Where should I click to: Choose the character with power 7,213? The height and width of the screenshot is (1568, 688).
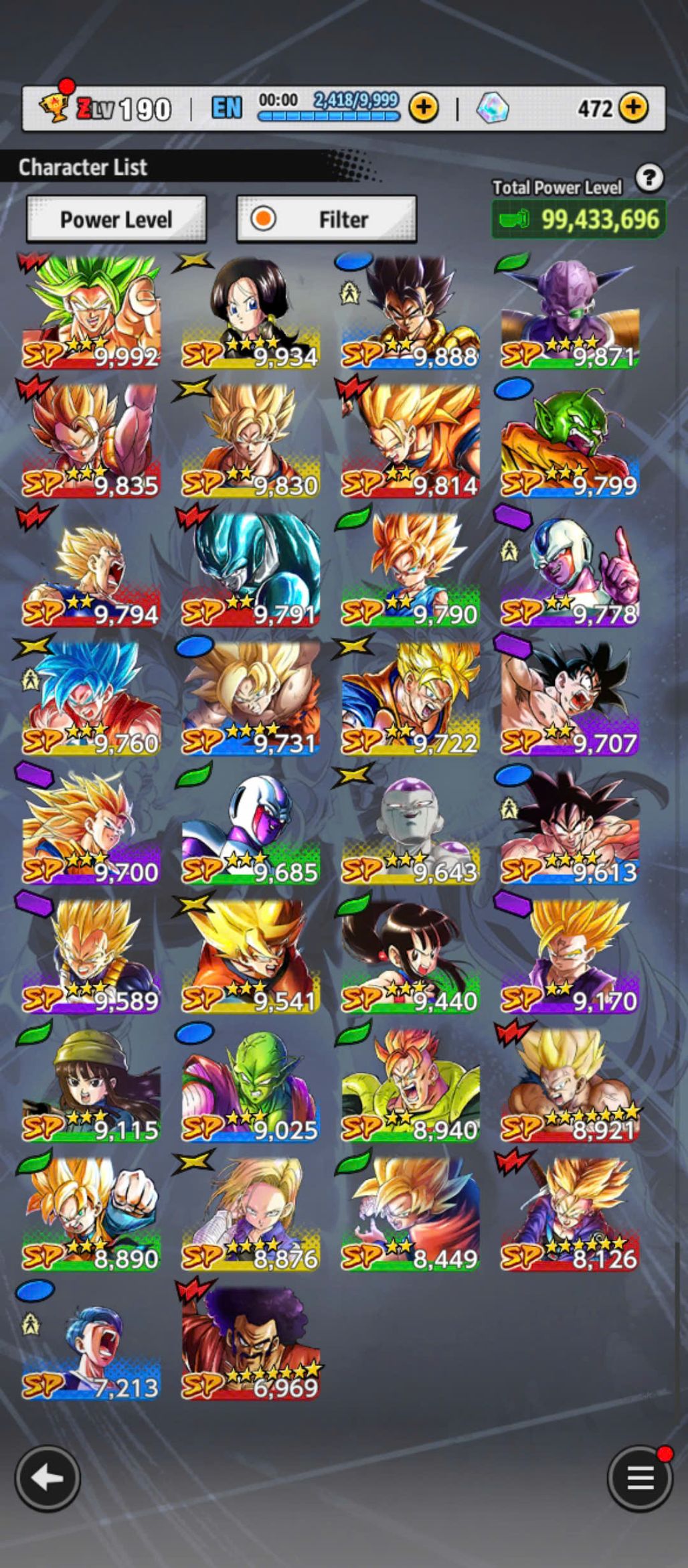pyautogui.click(x=91, y=1344)
